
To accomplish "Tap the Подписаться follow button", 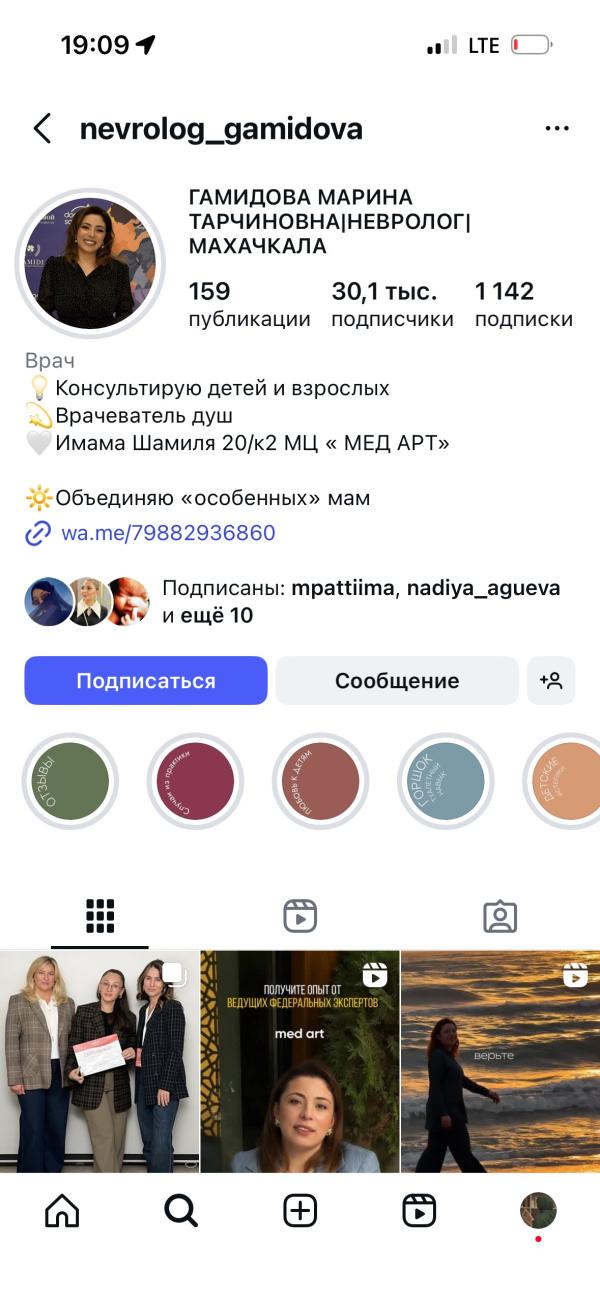I will click(x=146, y=681).
